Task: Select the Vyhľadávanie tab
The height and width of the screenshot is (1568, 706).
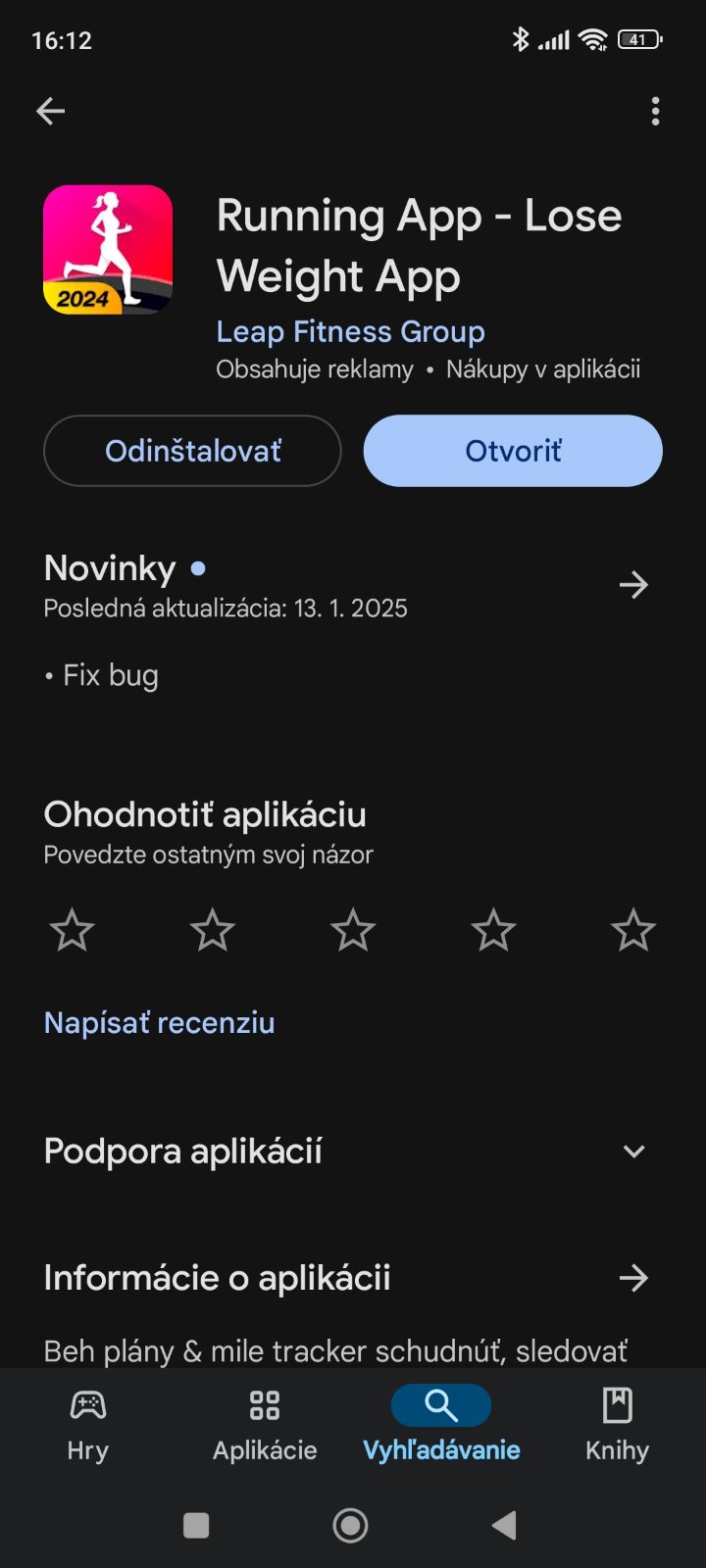Action: 441,1423
